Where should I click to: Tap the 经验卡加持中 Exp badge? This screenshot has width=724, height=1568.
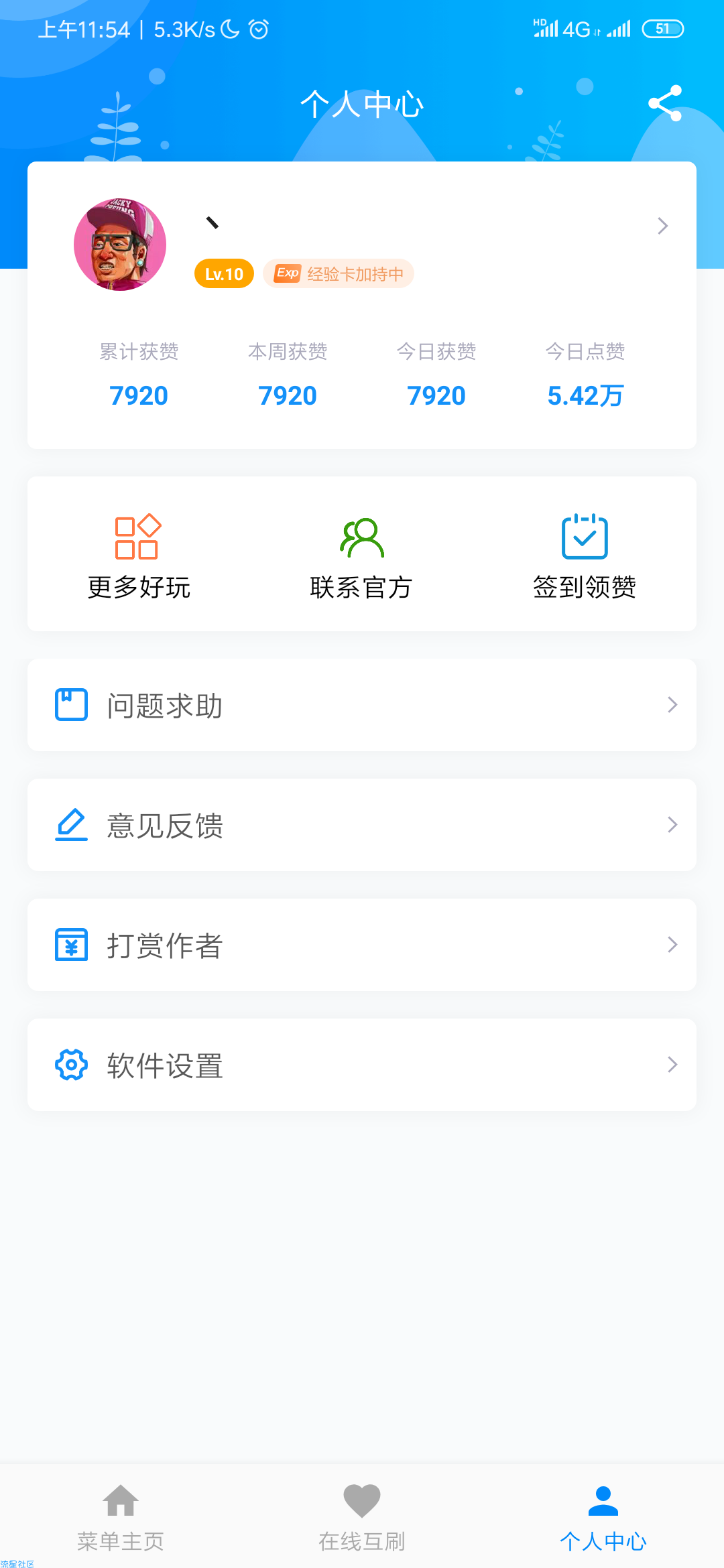(339, 273)
